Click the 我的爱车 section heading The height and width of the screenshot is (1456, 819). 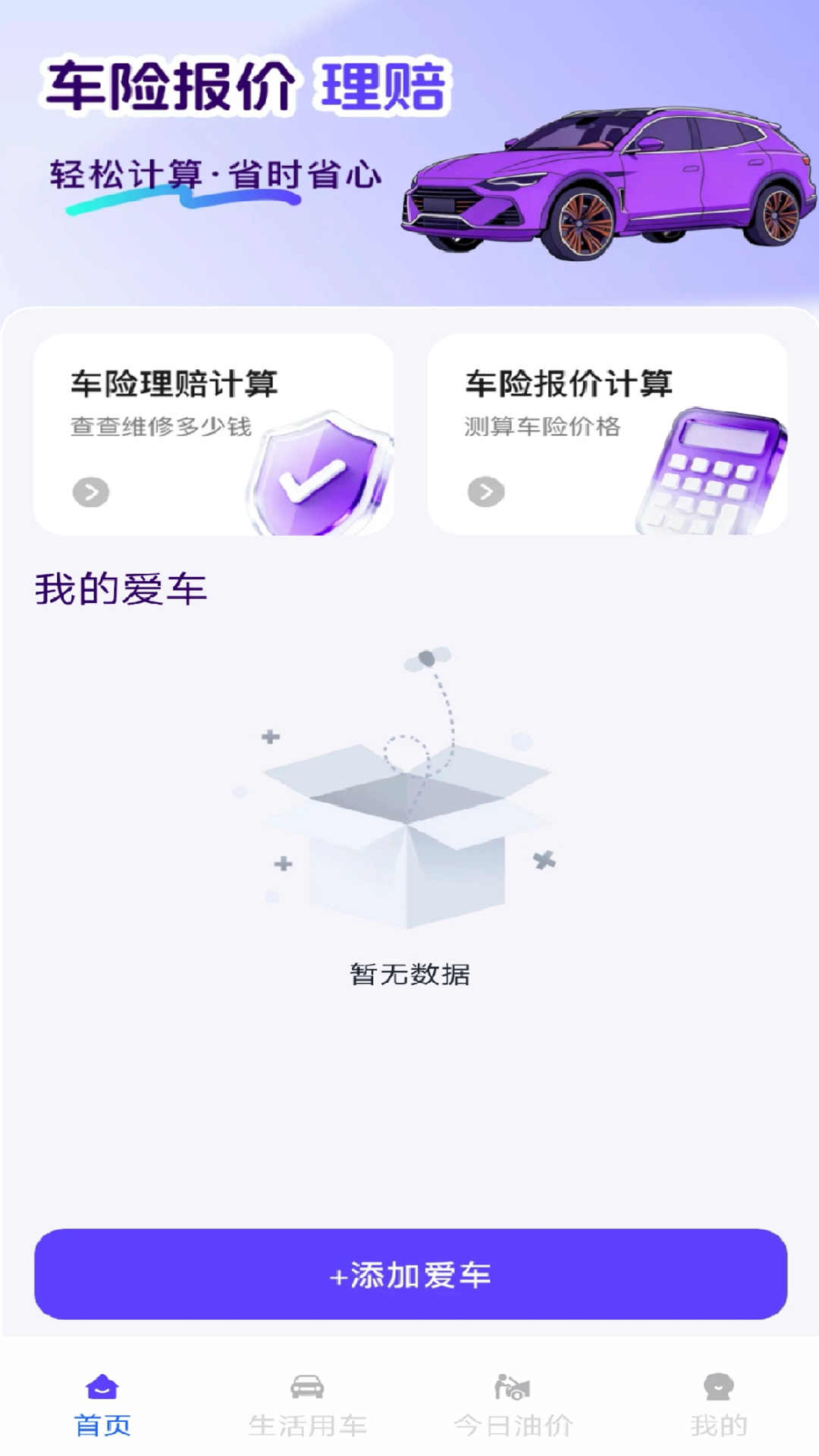pos(121,588)
